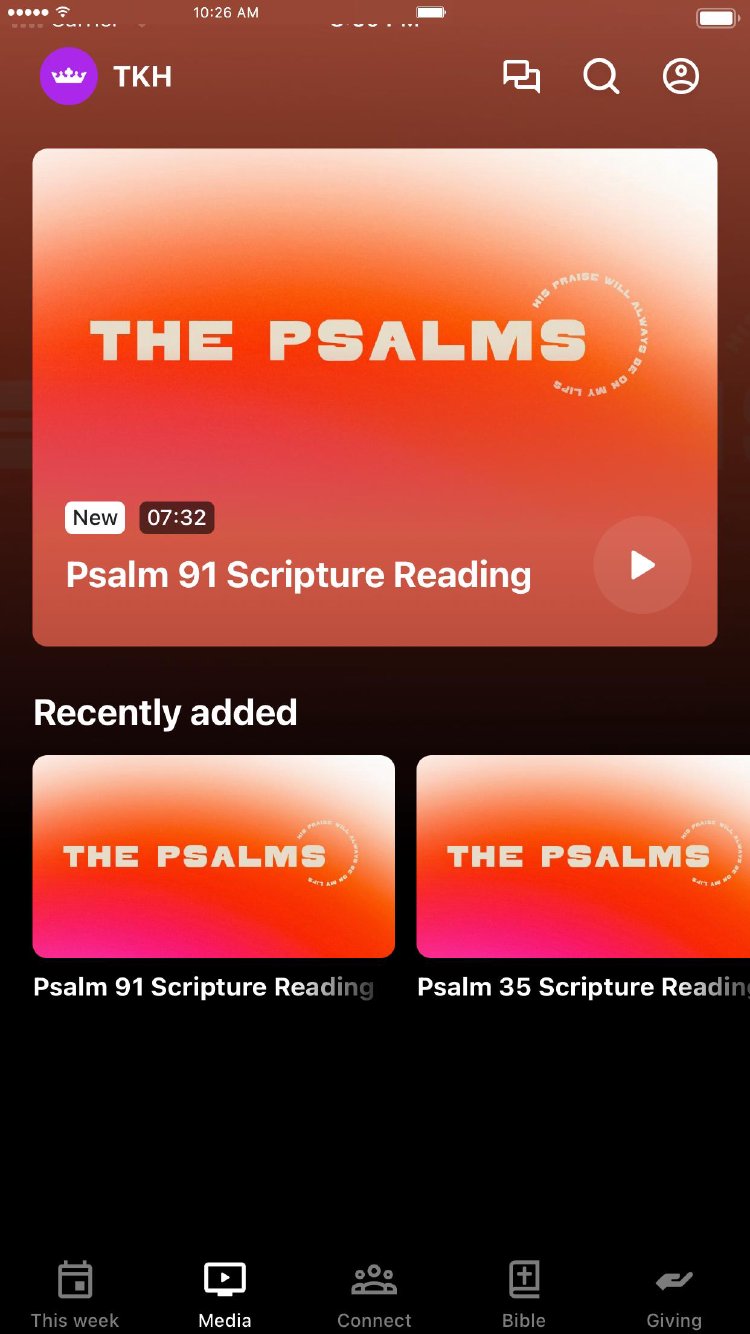Select the Media tab
Image resolution: width=750 pixels, height=1334 pixels.
pos(225,1295)
